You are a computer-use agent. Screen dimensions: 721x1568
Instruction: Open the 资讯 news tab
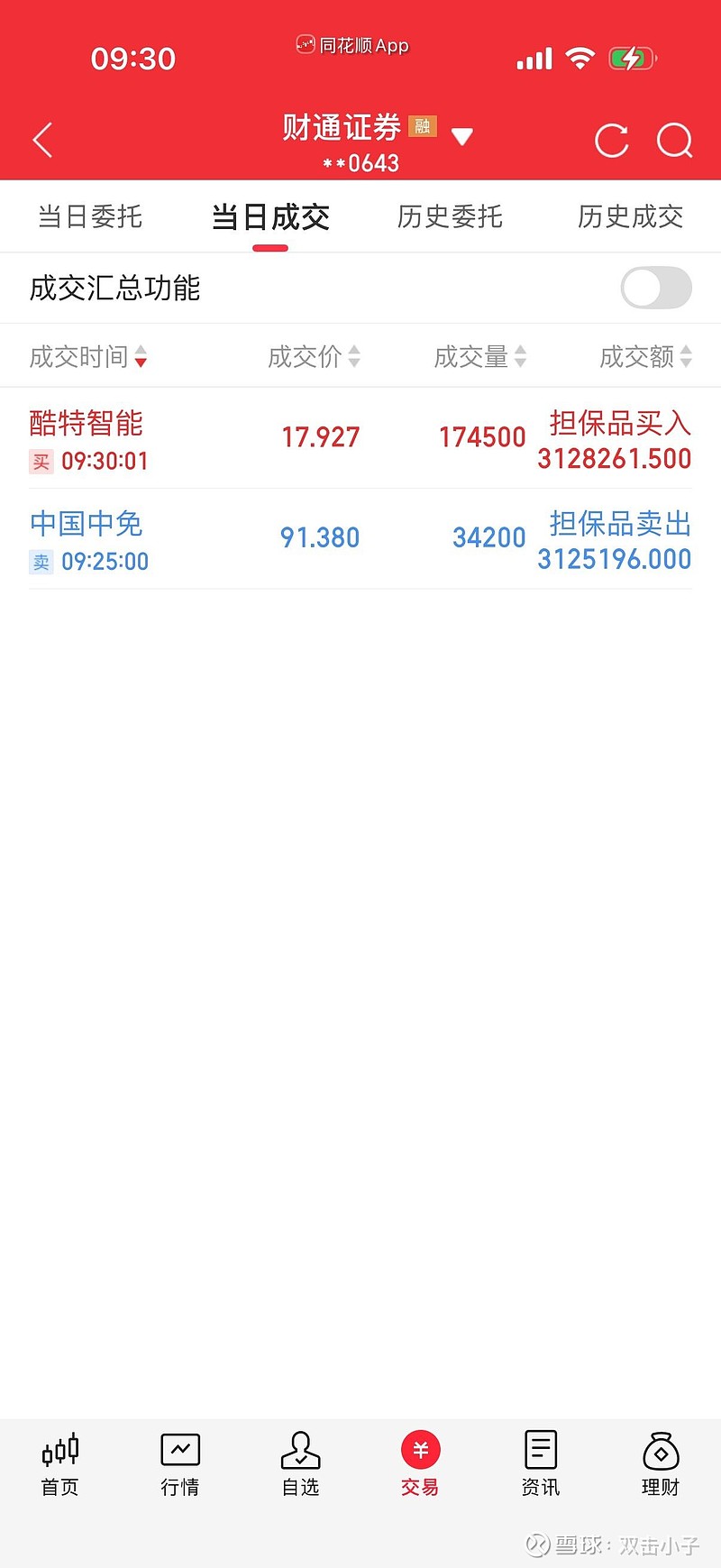coord(541,1464)
